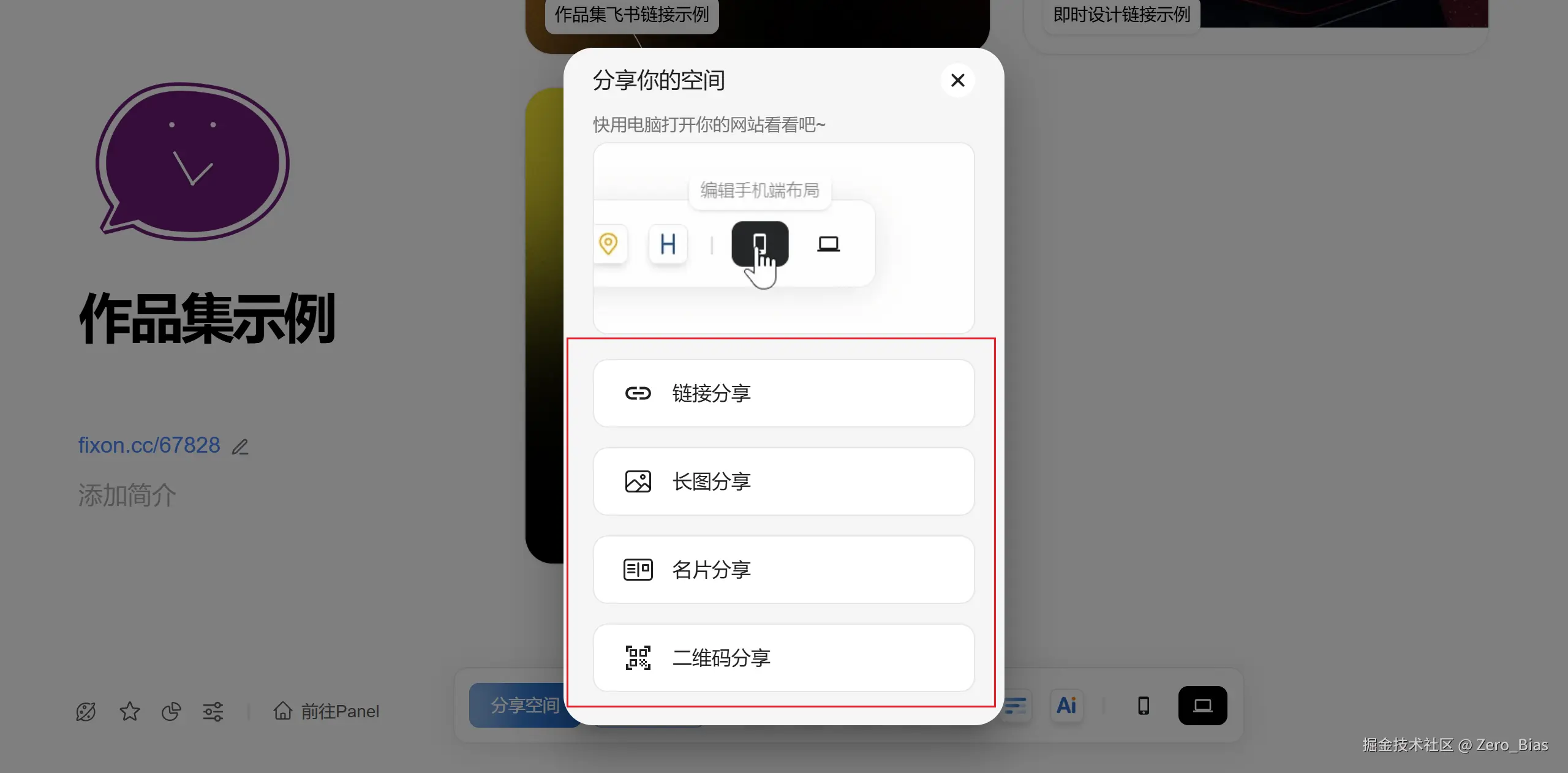Edit the fixon.cc/67828 link
Screen dimensions: 1568x773
[x=240, y=447]
